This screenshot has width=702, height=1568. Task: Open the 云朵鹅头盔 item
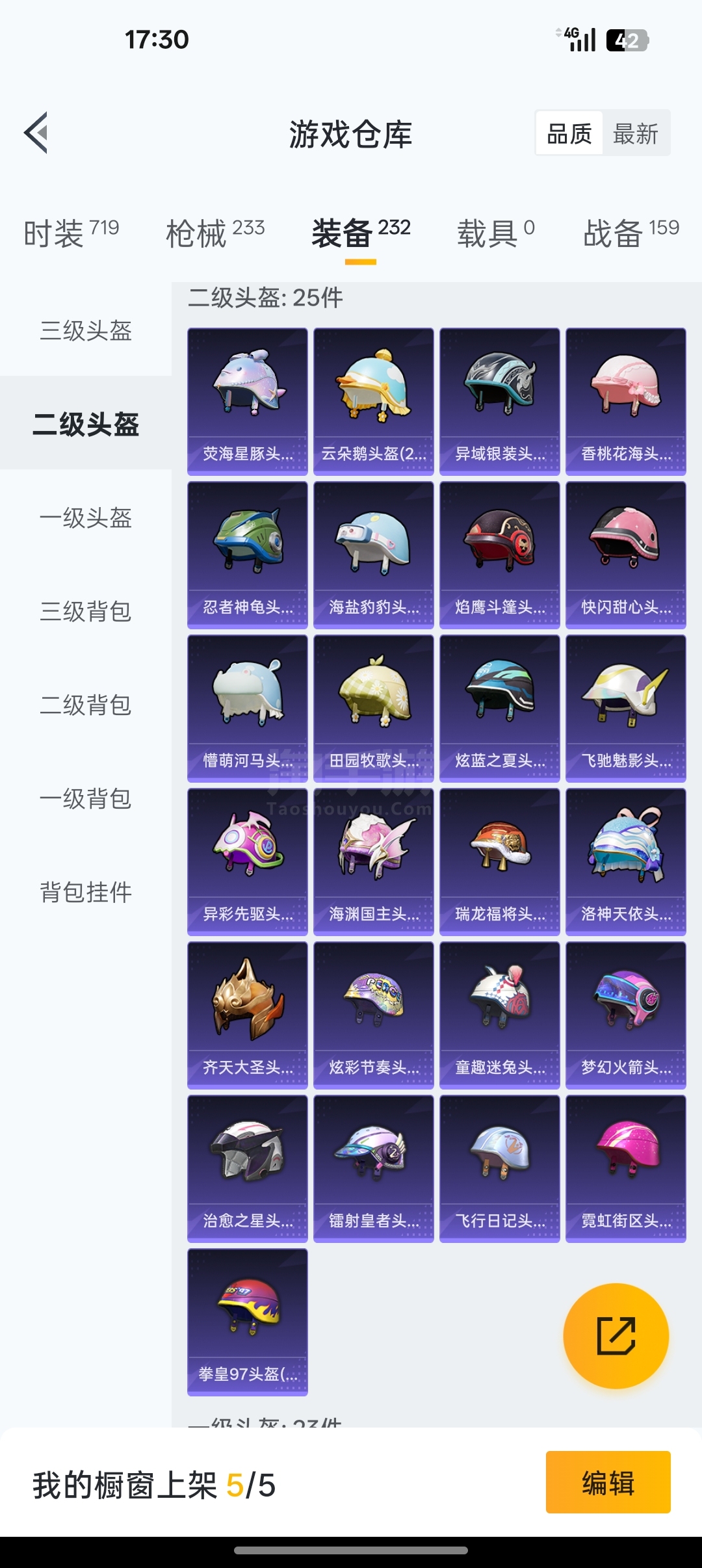point(374,401)
